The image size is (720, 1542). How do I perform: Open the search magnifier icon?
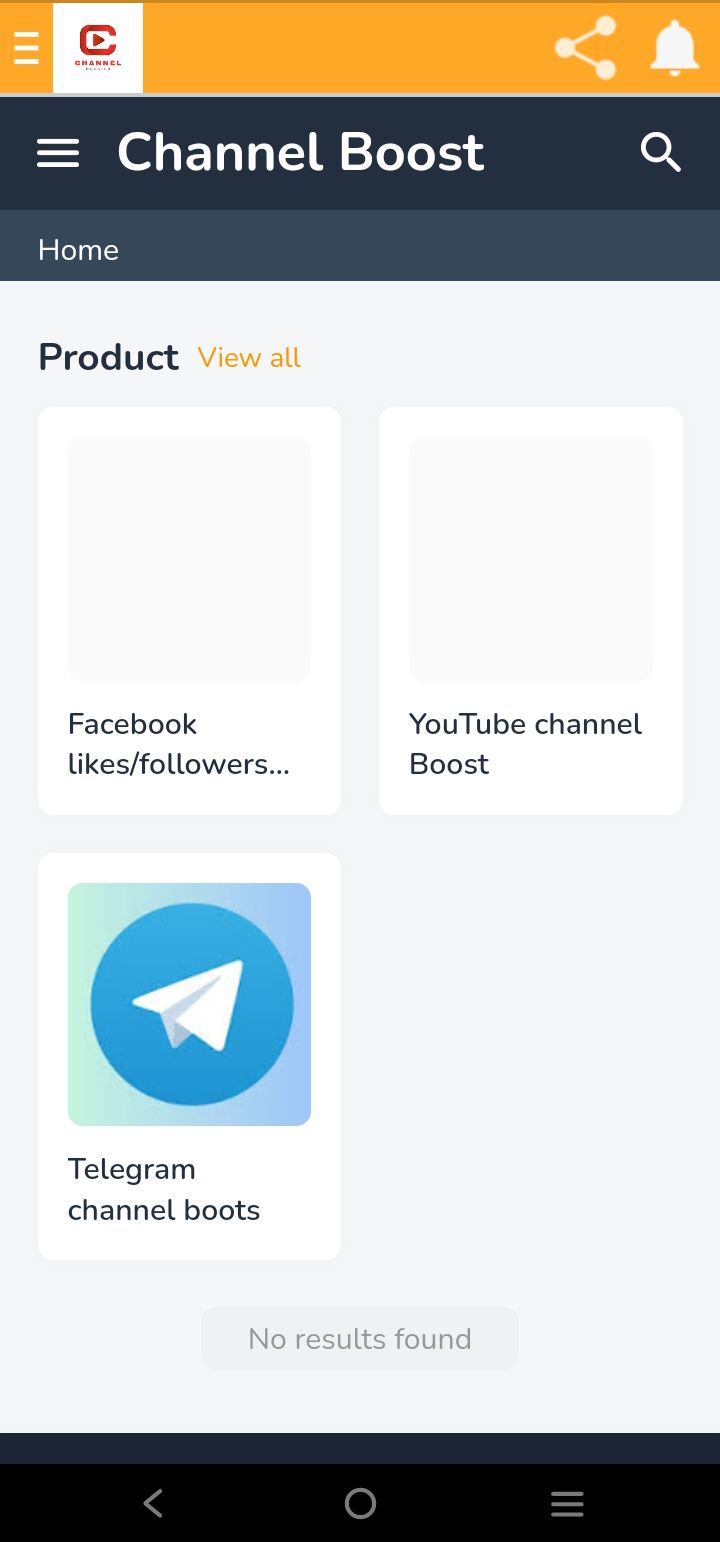click(x=661, y=153)
